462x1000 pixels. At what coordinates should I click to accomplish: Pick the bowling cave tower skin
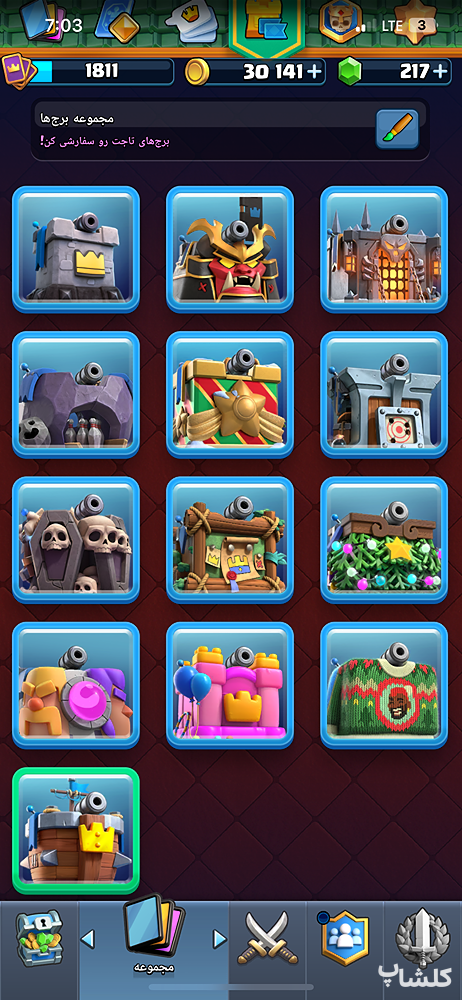(x=76, y=395)
